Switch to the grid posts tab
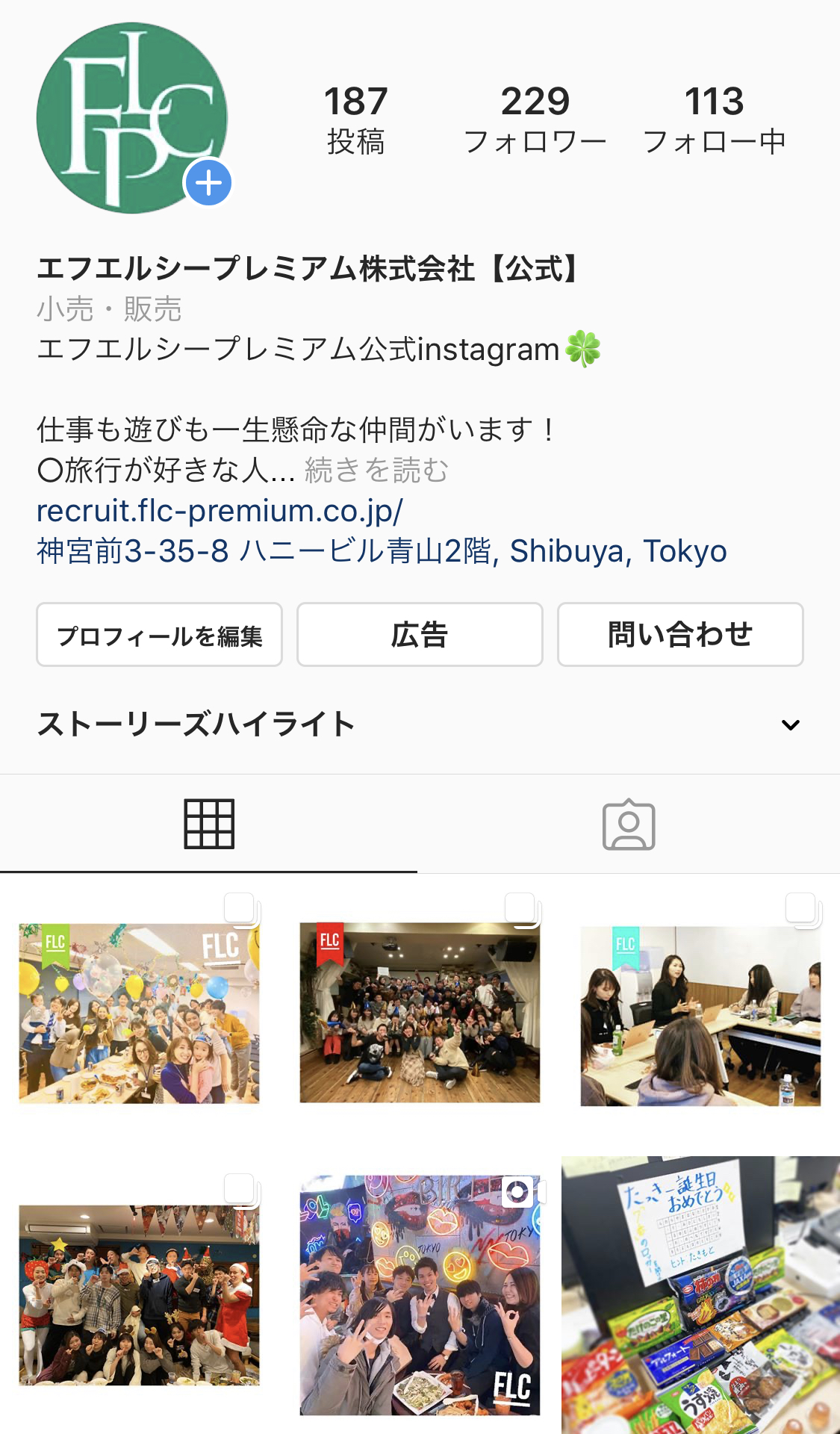Viewport: 840px width, 1434px height. click(209, 824)
